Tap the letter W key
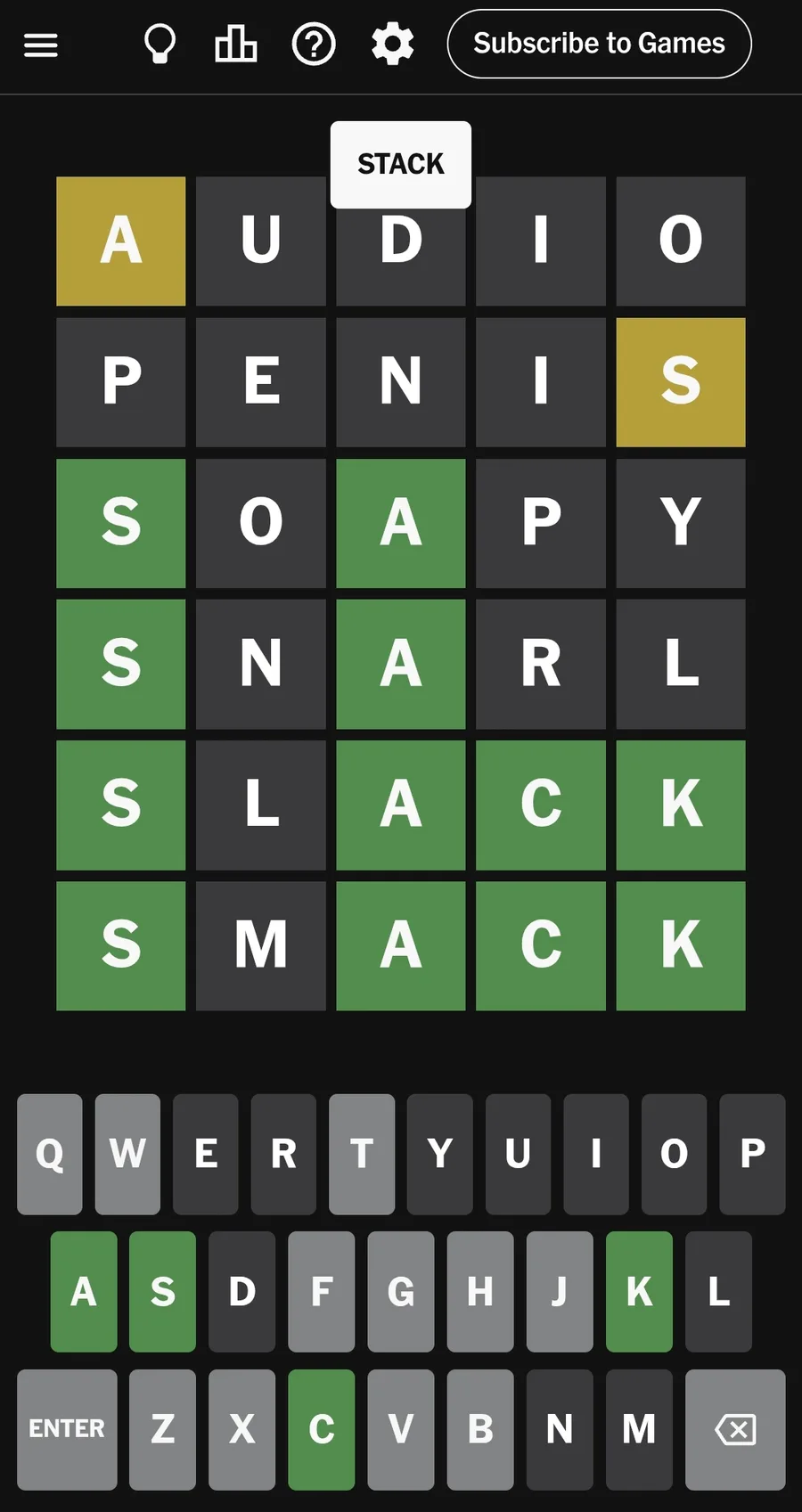 127,1154
